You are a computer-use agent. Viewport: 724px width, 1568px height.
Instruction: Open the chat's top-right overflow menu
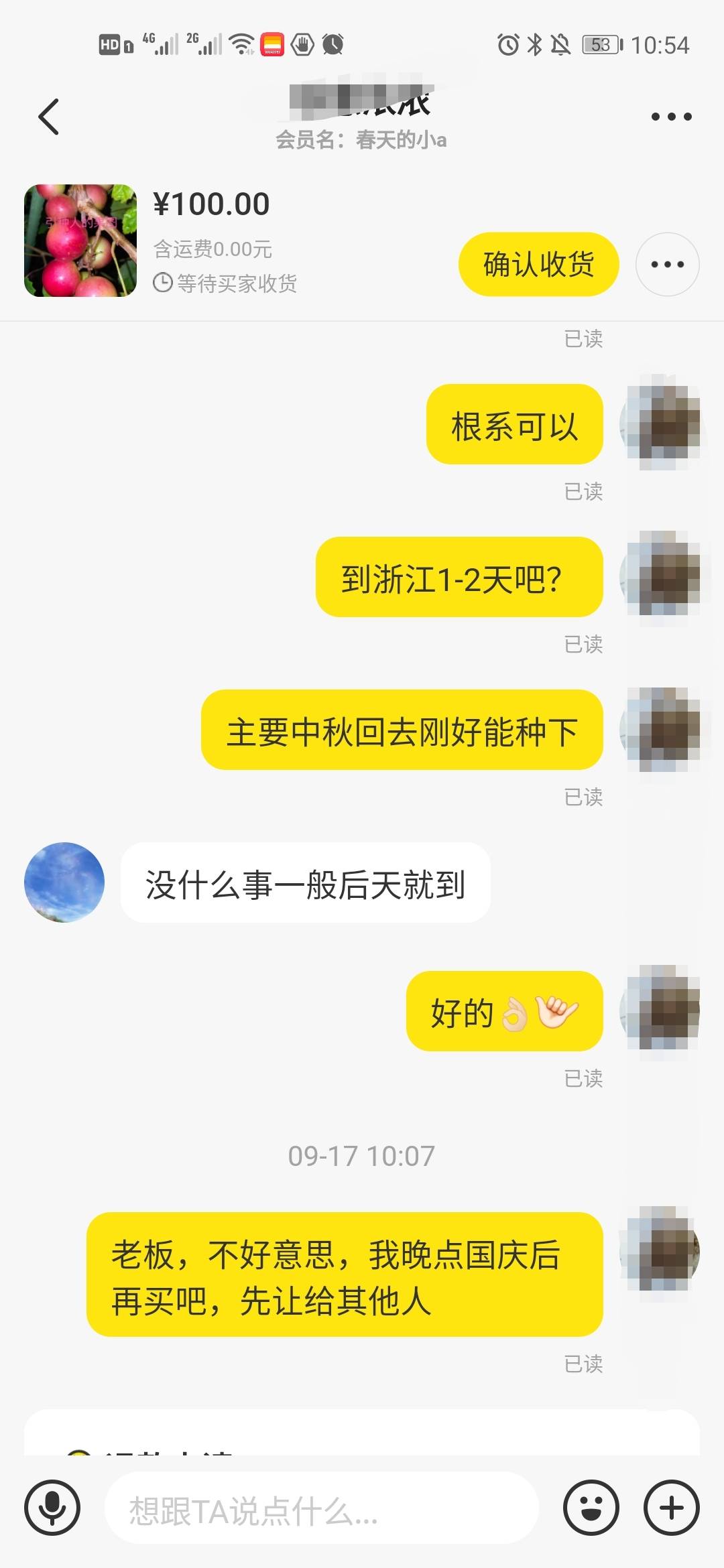(672, 117)
